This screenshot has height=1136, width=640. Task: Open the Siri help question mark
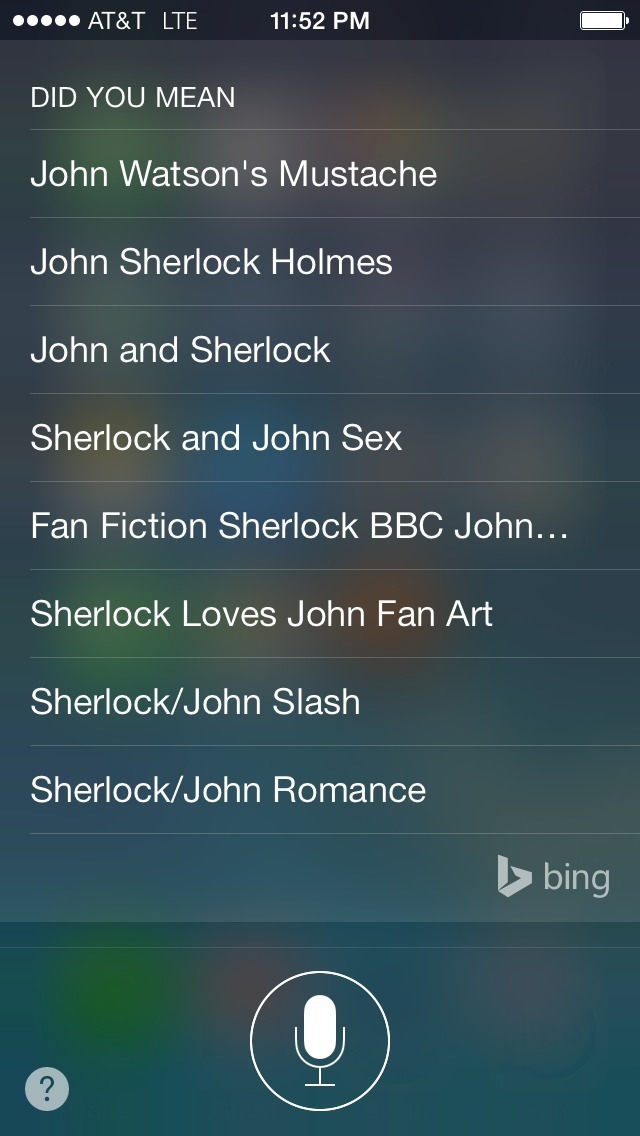[48, 1088]
